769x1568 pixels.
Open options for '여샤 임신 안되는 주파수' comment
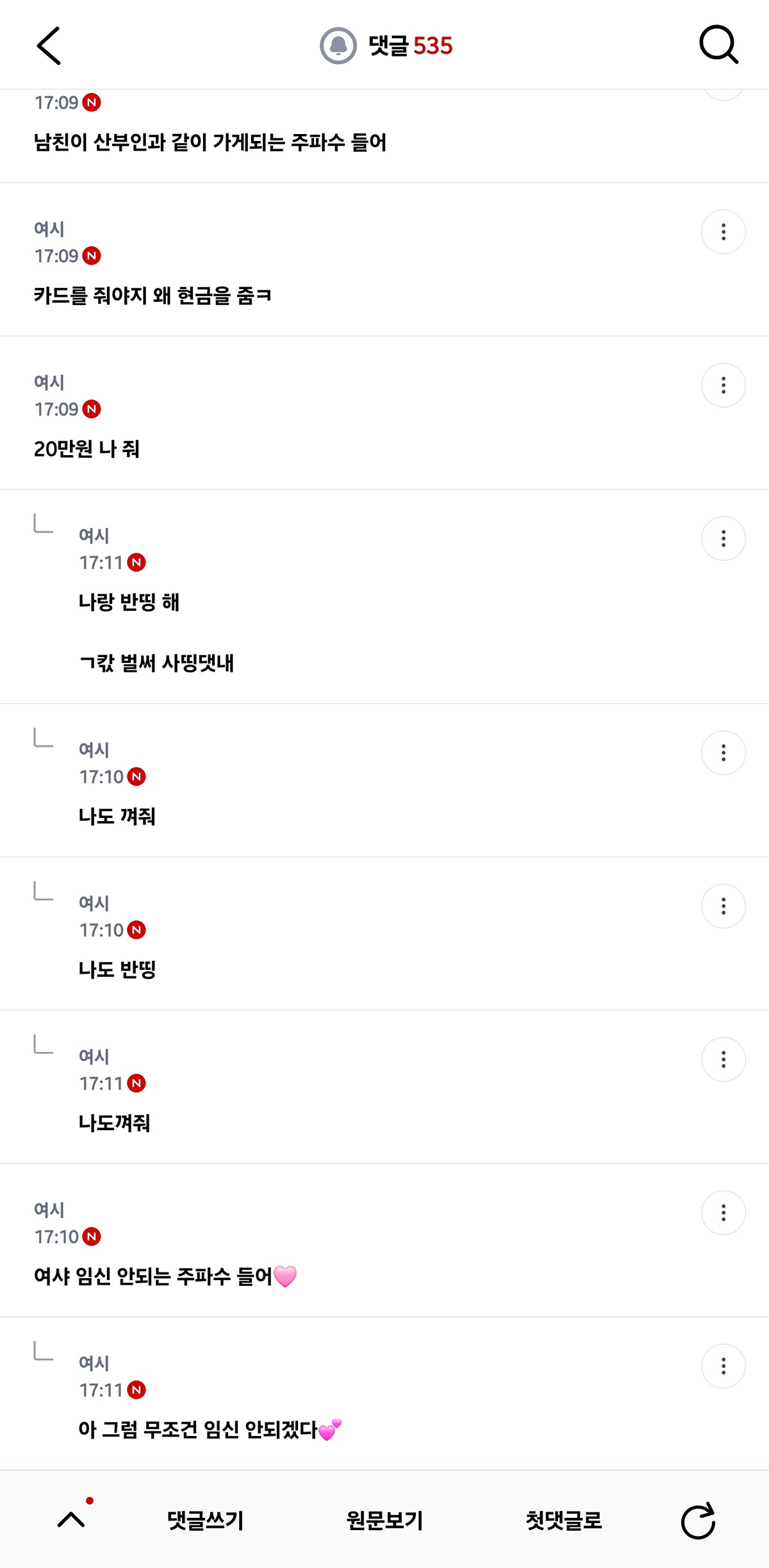(x=723, y=1212)
